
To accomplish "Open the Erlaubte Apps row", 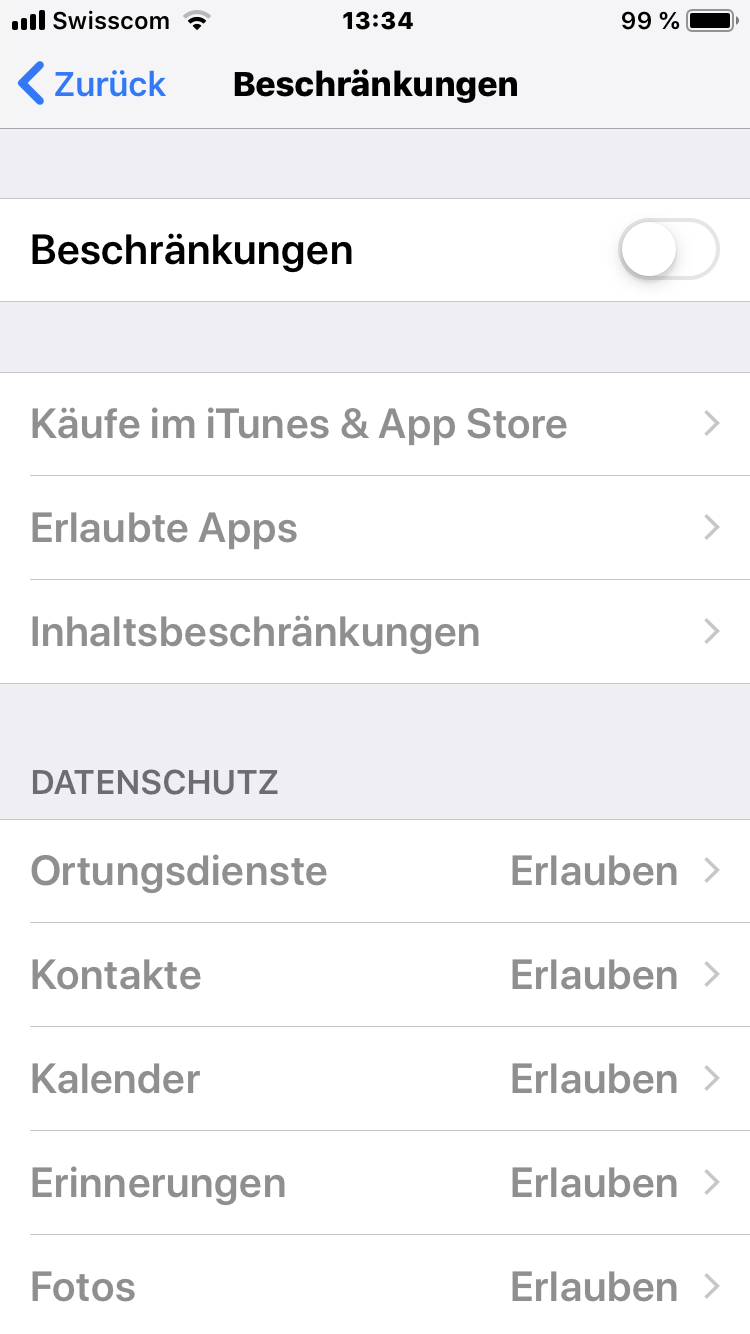I will pyautogui.click(x=375, y=528).
